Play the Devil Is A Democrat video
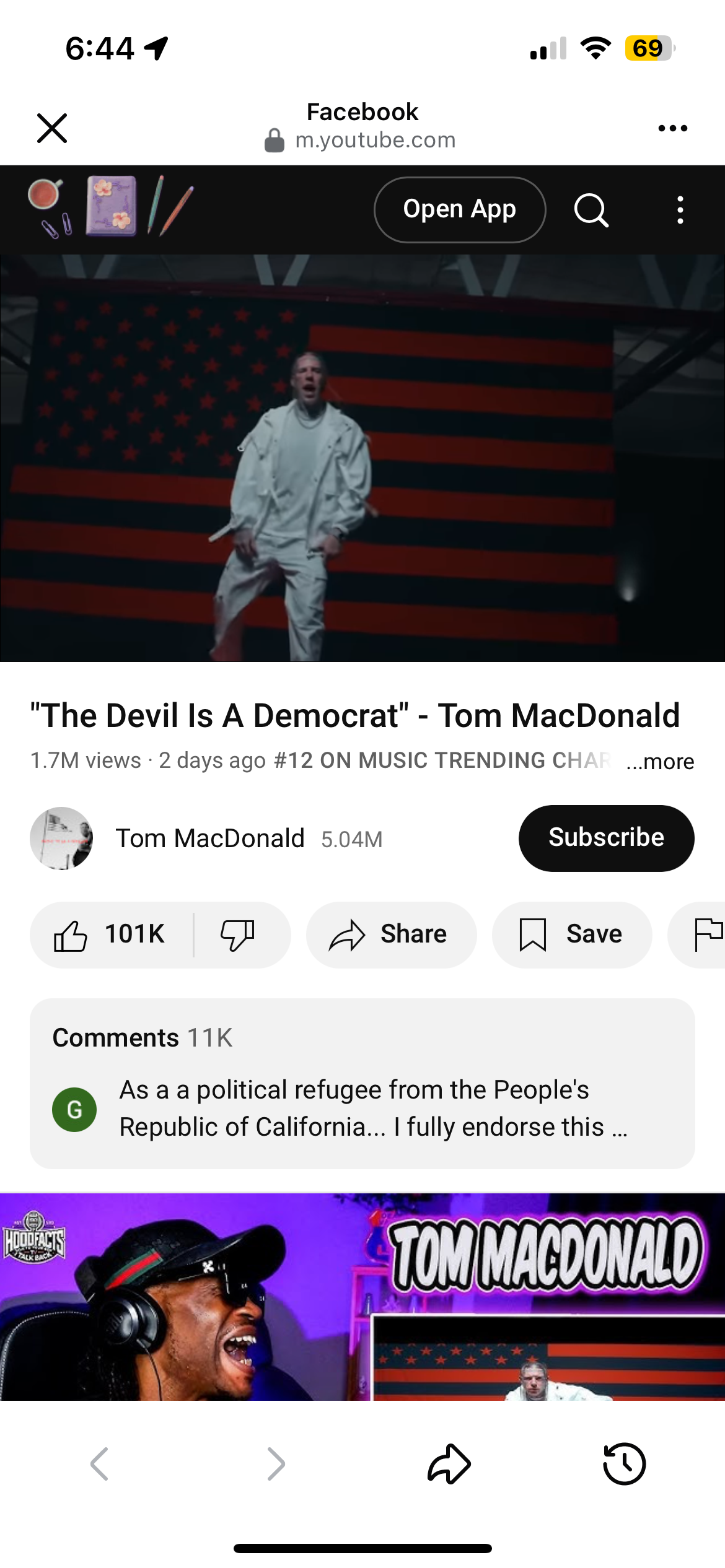 point(362,458)
